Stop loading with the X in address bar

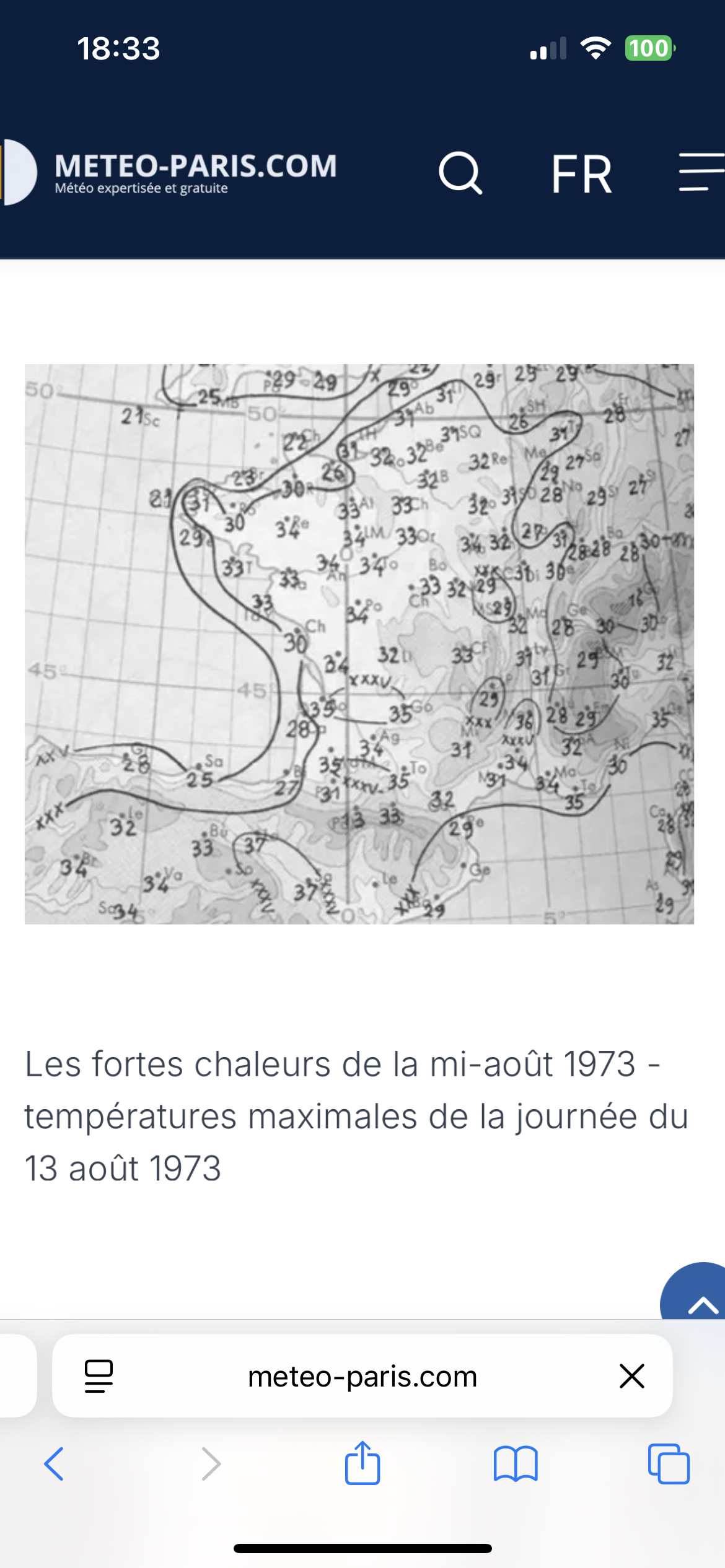tap(632, 1376)
